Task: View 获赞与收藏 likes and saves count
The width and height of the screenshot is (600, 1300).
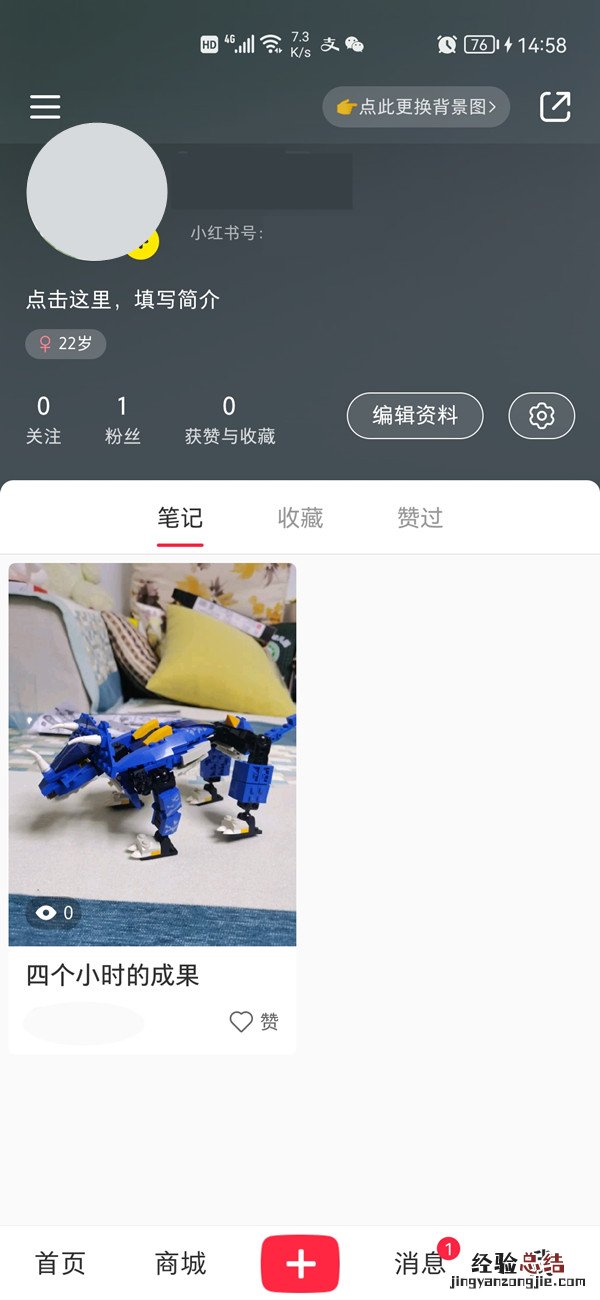Action: (229, 419)
